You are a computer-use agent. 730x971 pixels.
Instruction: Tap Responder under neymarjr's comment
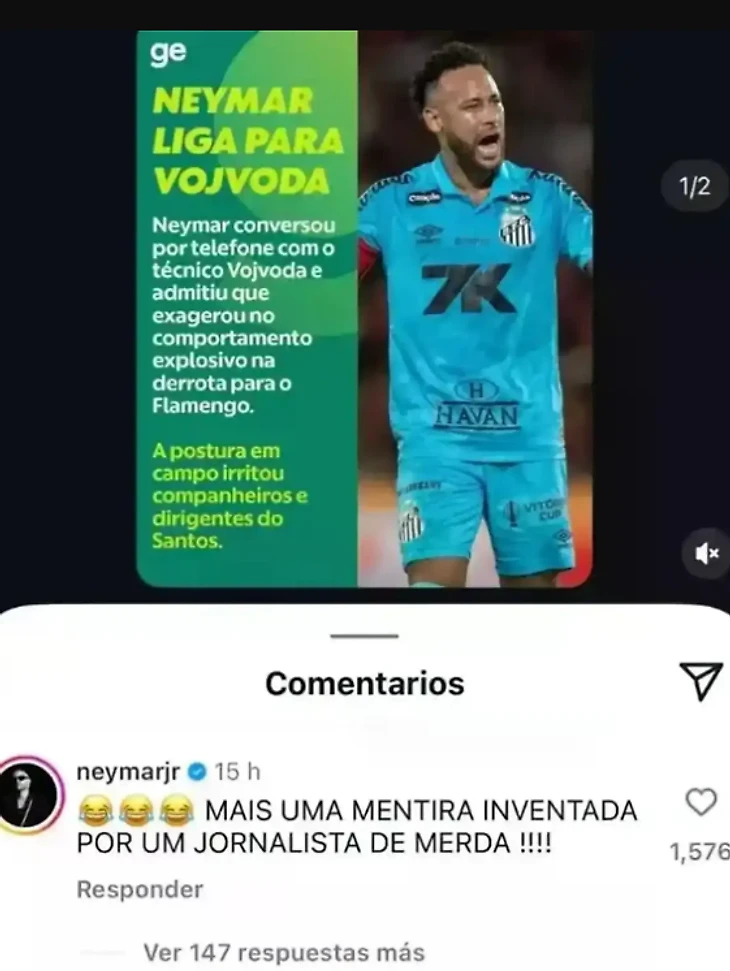click(139, 889)
